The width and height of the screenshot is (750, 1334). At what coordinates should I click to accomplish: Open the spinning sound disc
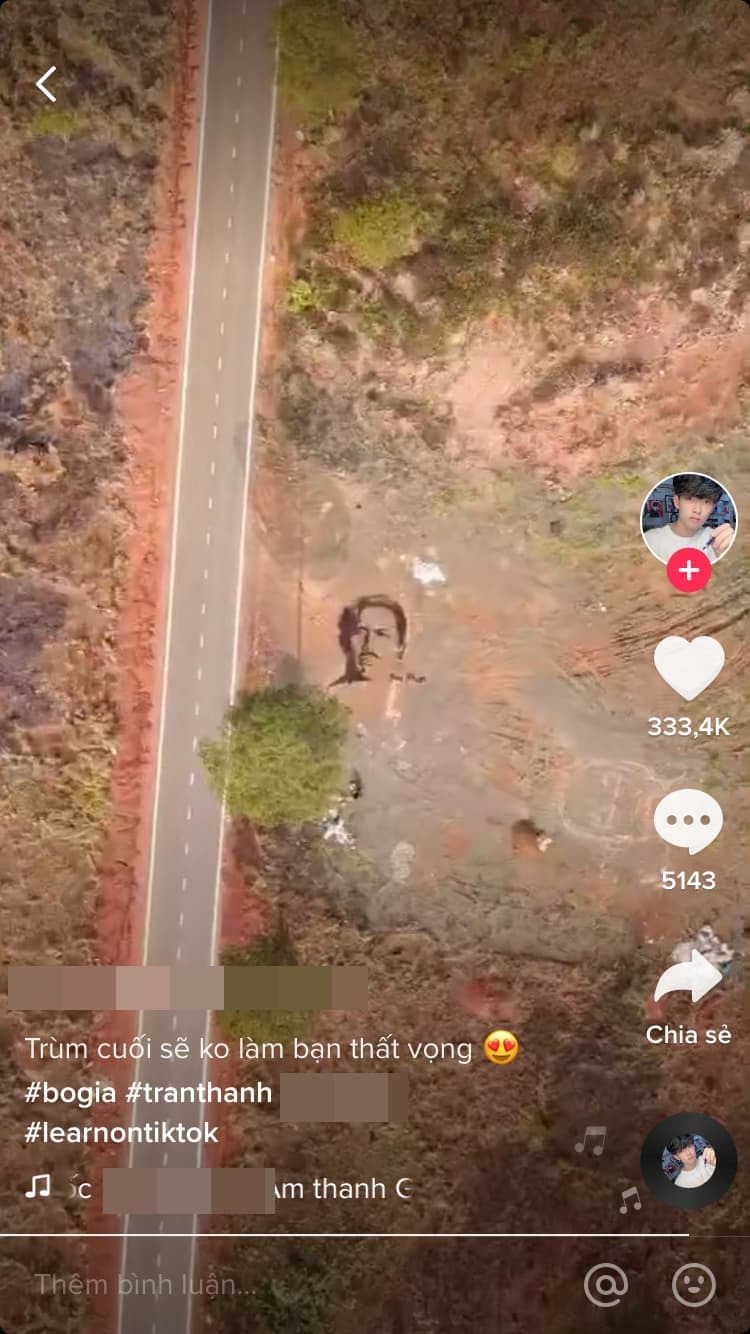[x=689, y=1162]
